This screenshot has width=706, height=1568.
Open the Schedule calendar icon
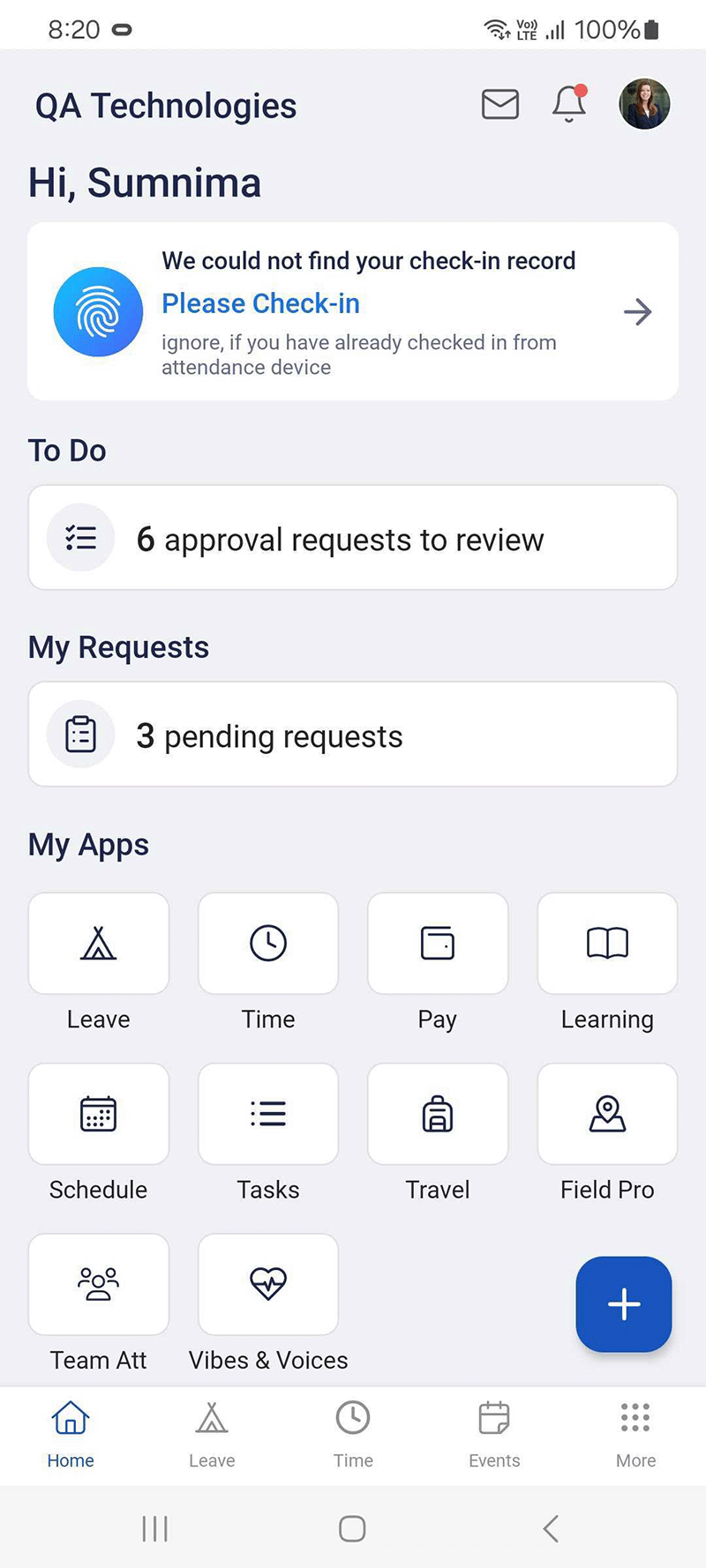pyautogui.click(x=98, y=1114)
